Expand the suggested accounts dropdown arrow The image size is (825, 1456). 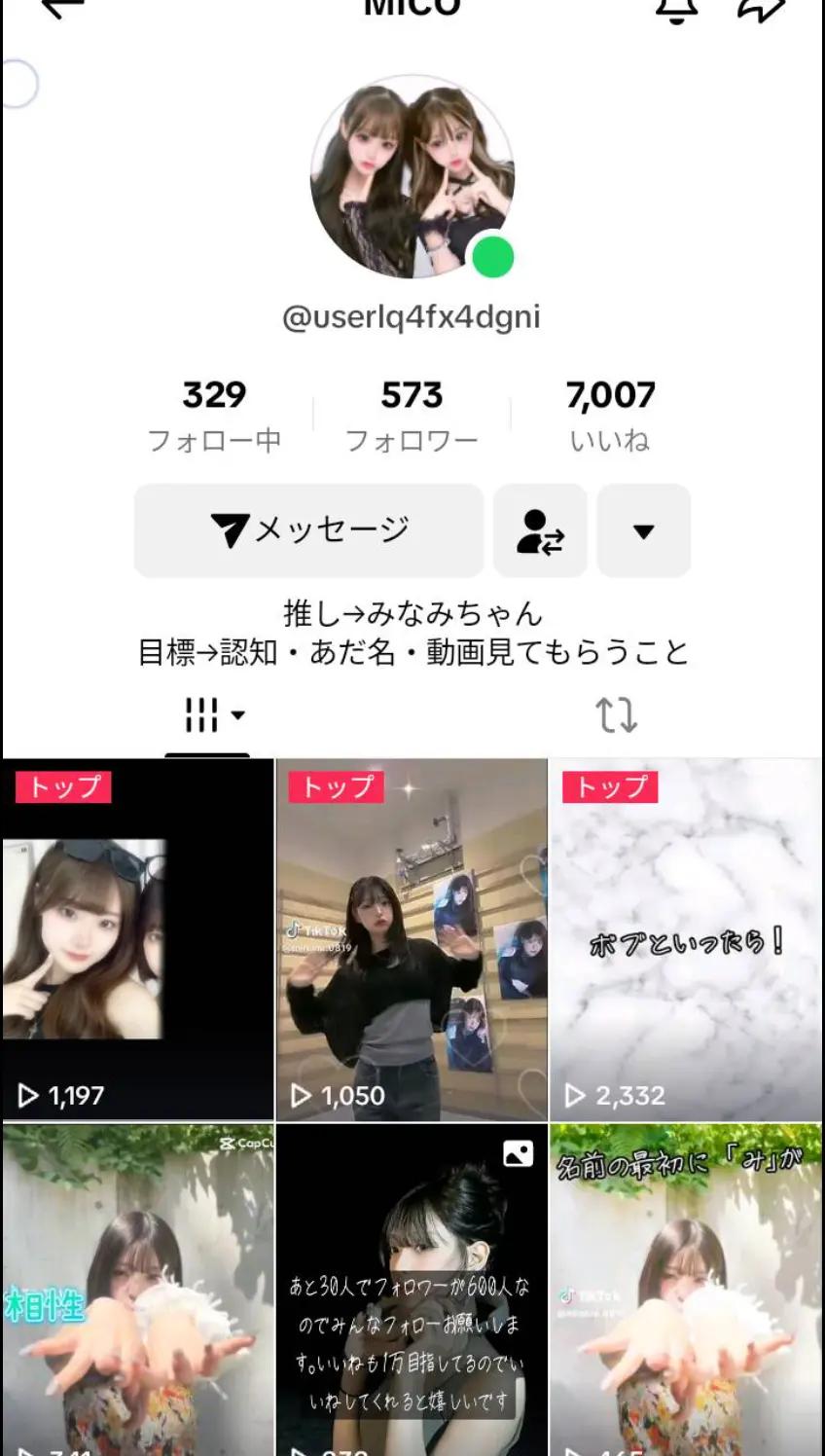point(643,530)
